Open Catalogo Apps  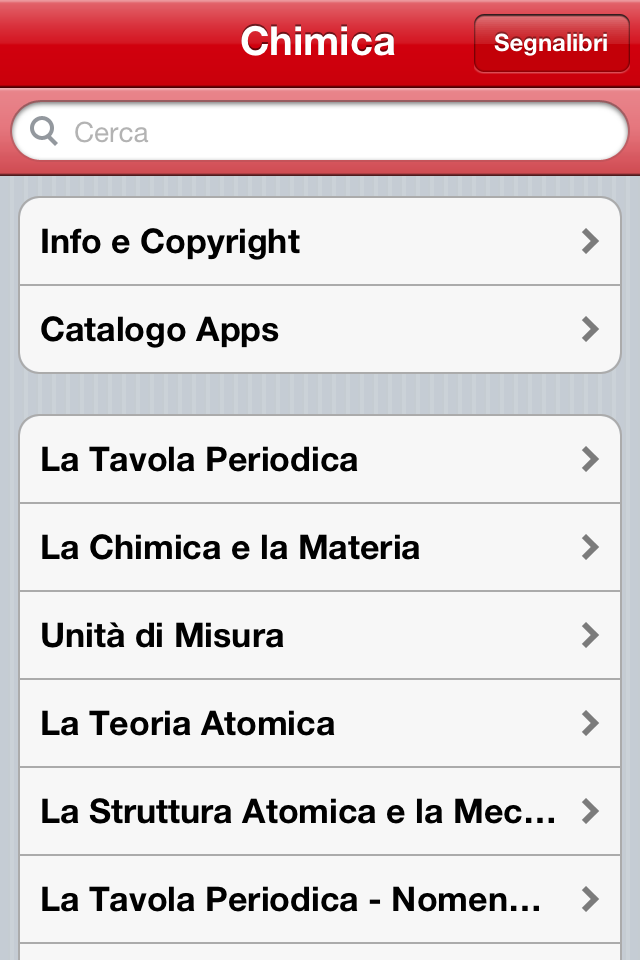click(320, 330)
